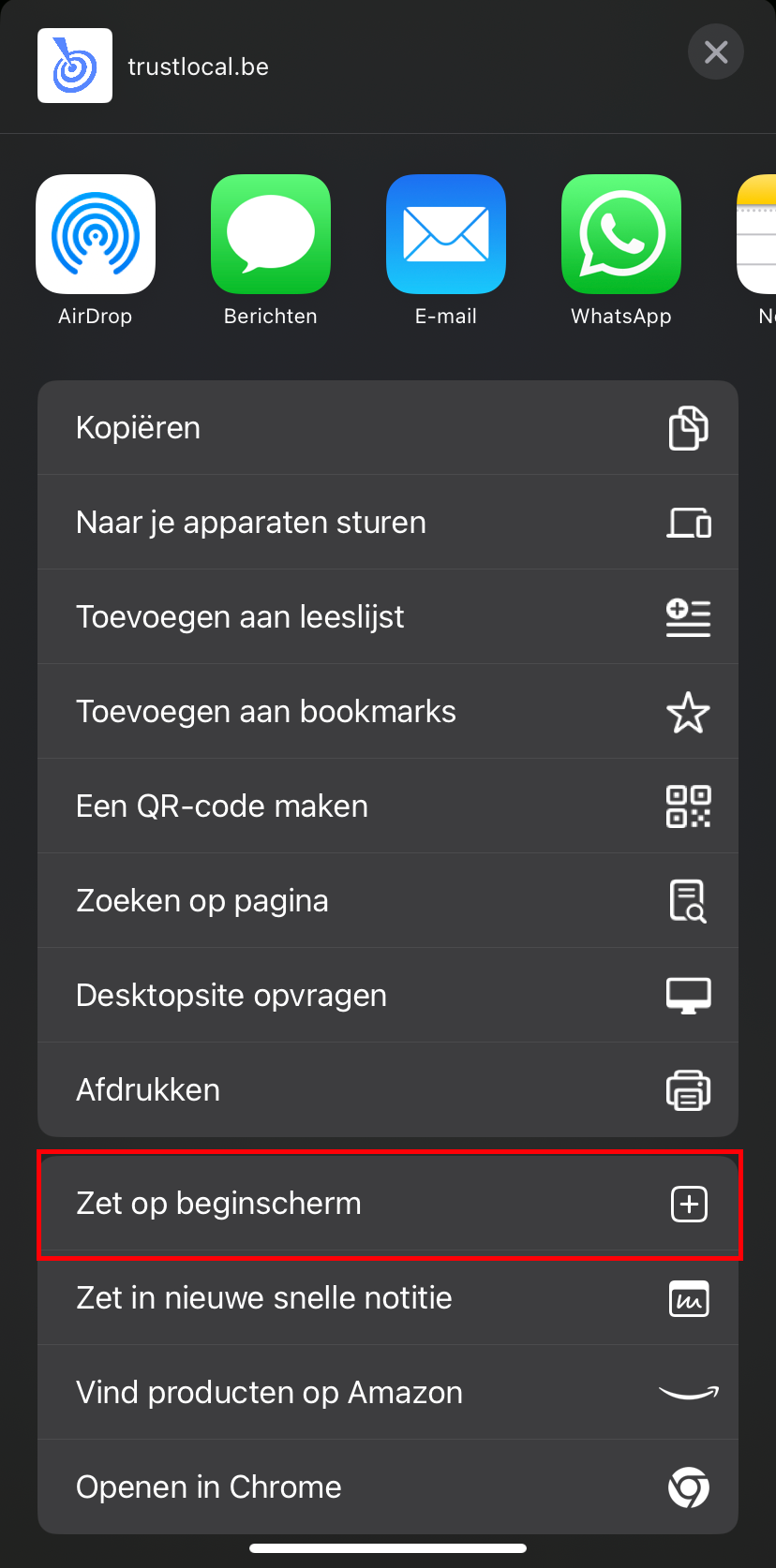
Task: Choose Desktopsite opvragen
Action: click(x=388, y=996)
